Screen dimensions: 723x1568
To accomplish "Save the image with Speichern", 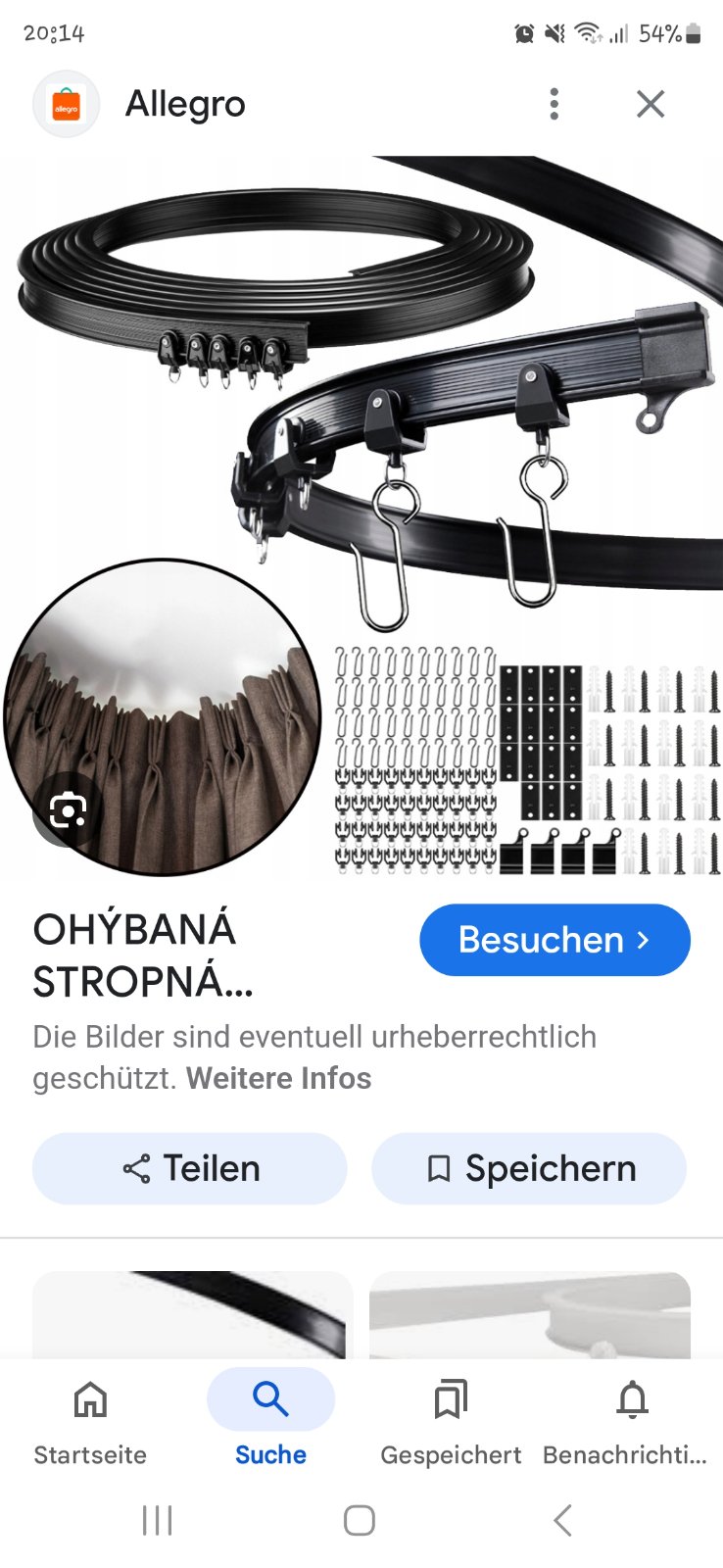I will tap(529, 1168).
